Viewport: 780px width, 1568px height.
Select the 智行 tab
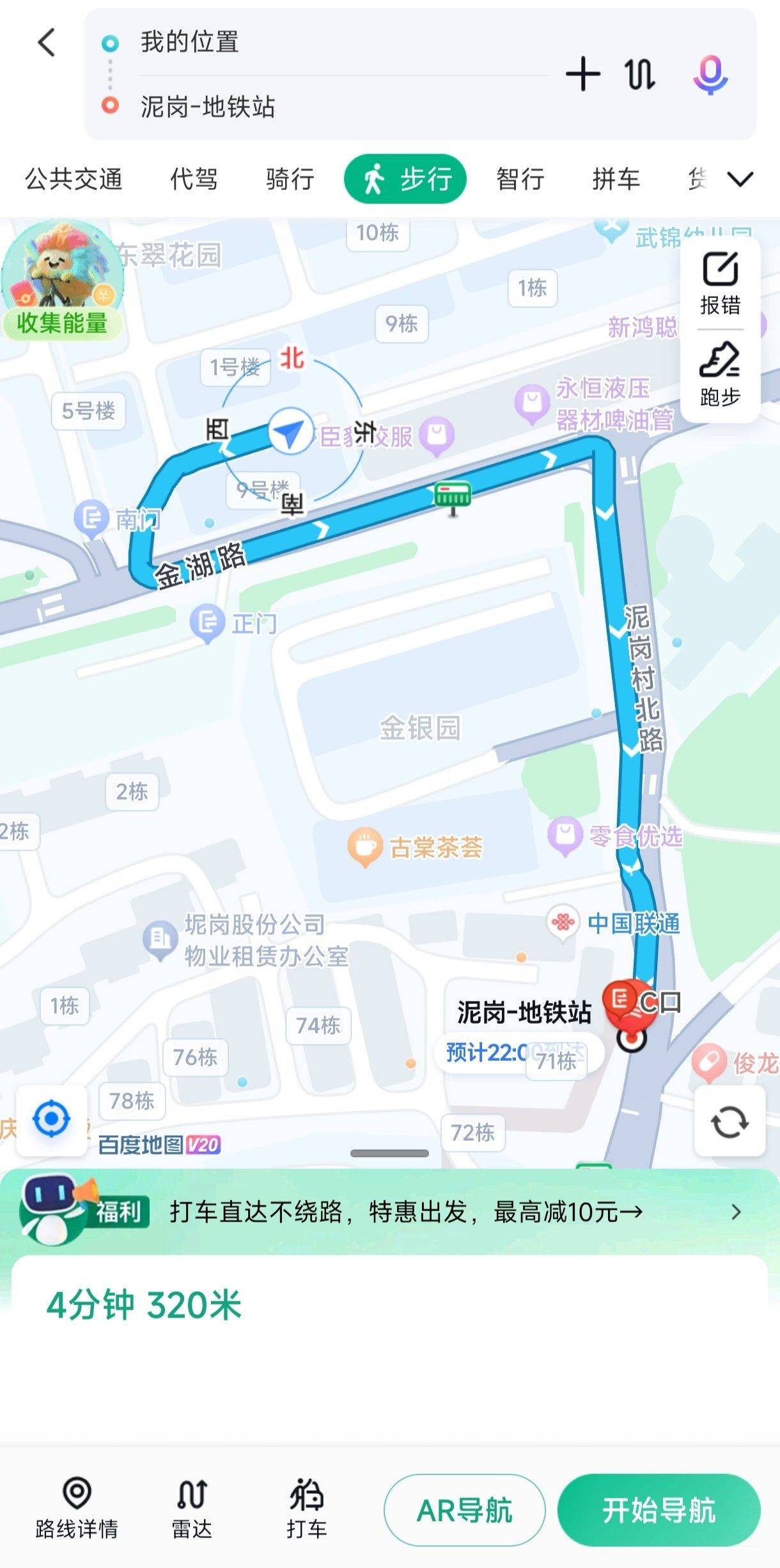coord(520,179)
